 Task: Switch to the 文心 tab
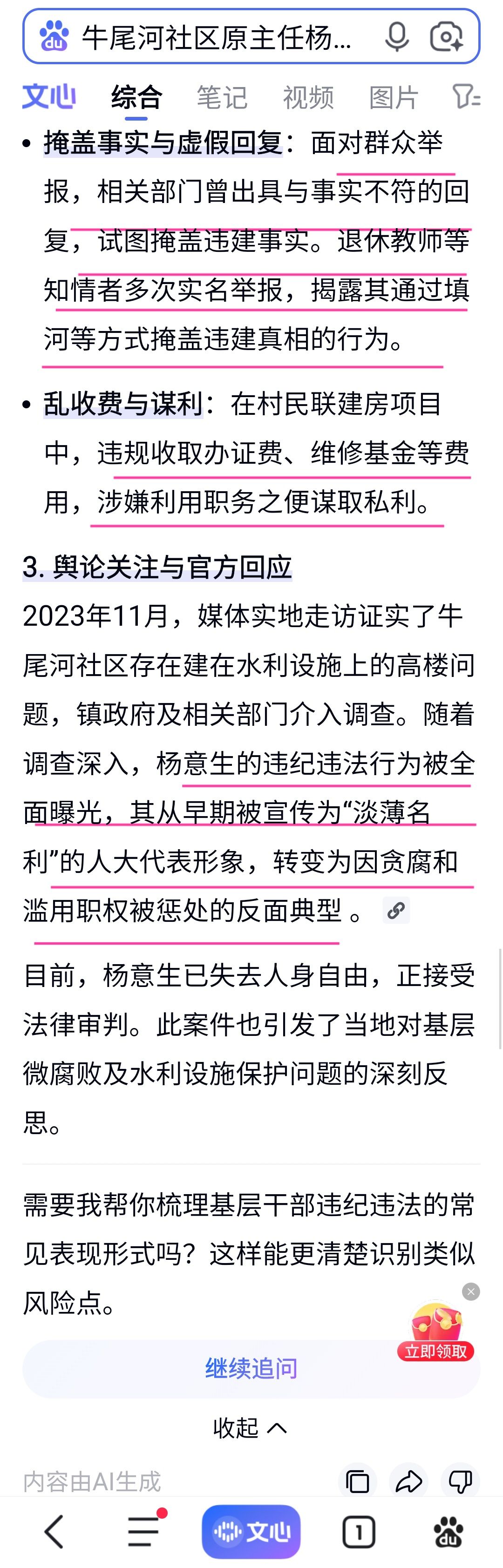coord(49,97)
